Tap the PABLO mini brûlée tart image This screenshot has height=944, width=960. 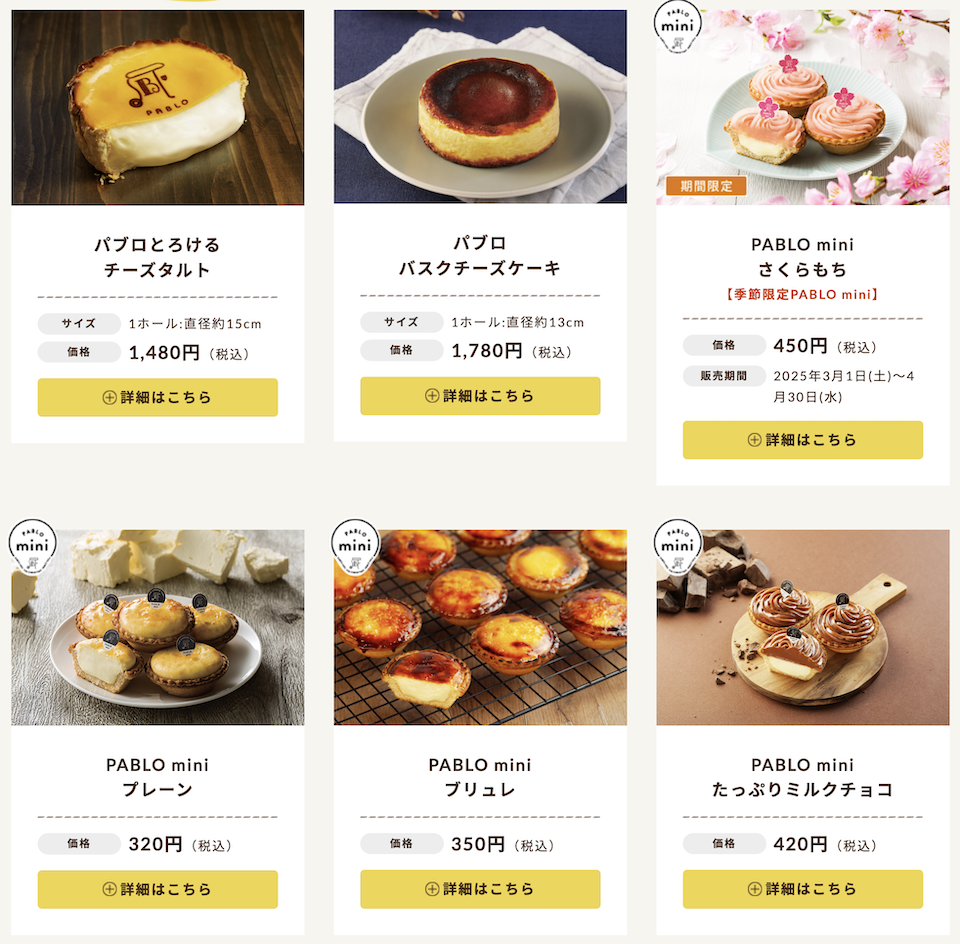click(480, 627)
